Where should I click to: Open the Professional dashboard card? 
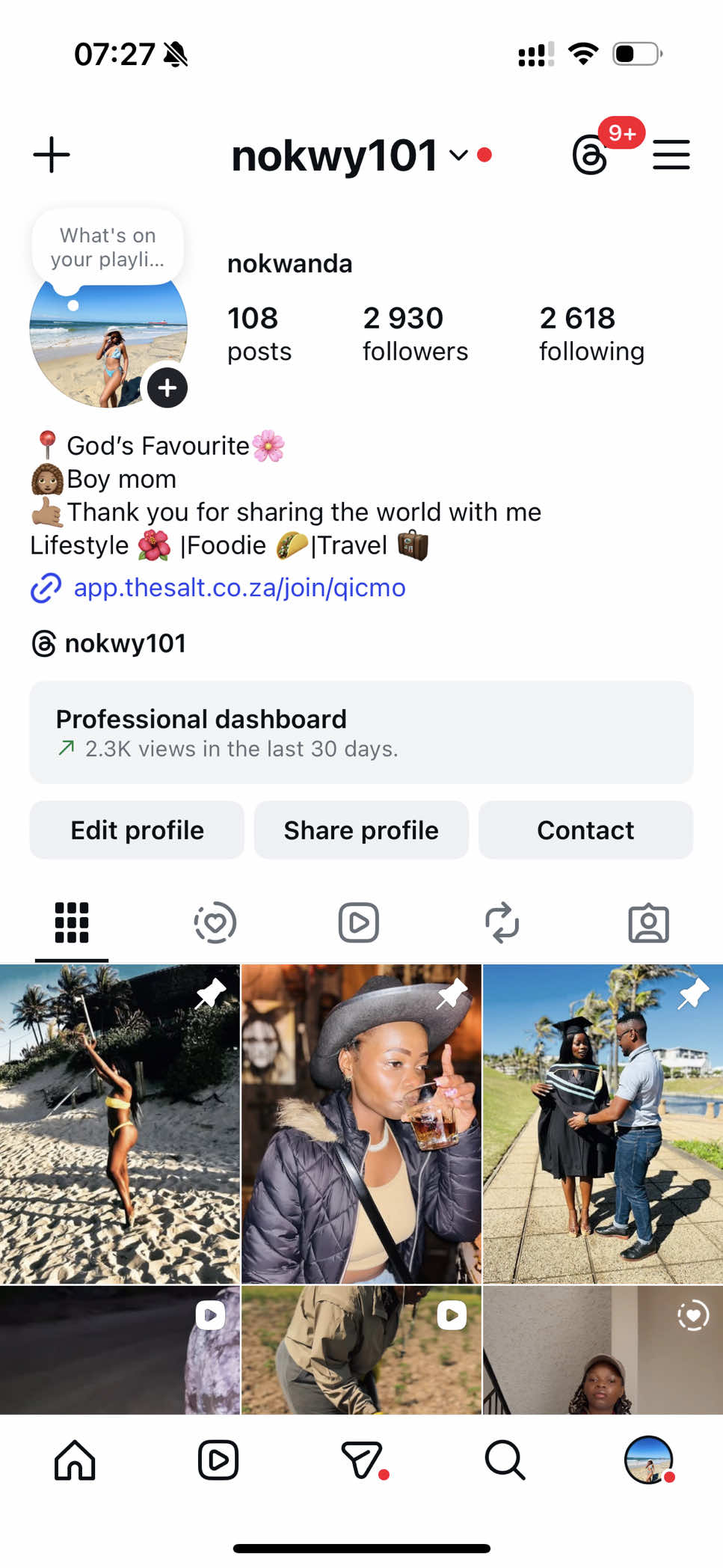click(x=361, y=732)
